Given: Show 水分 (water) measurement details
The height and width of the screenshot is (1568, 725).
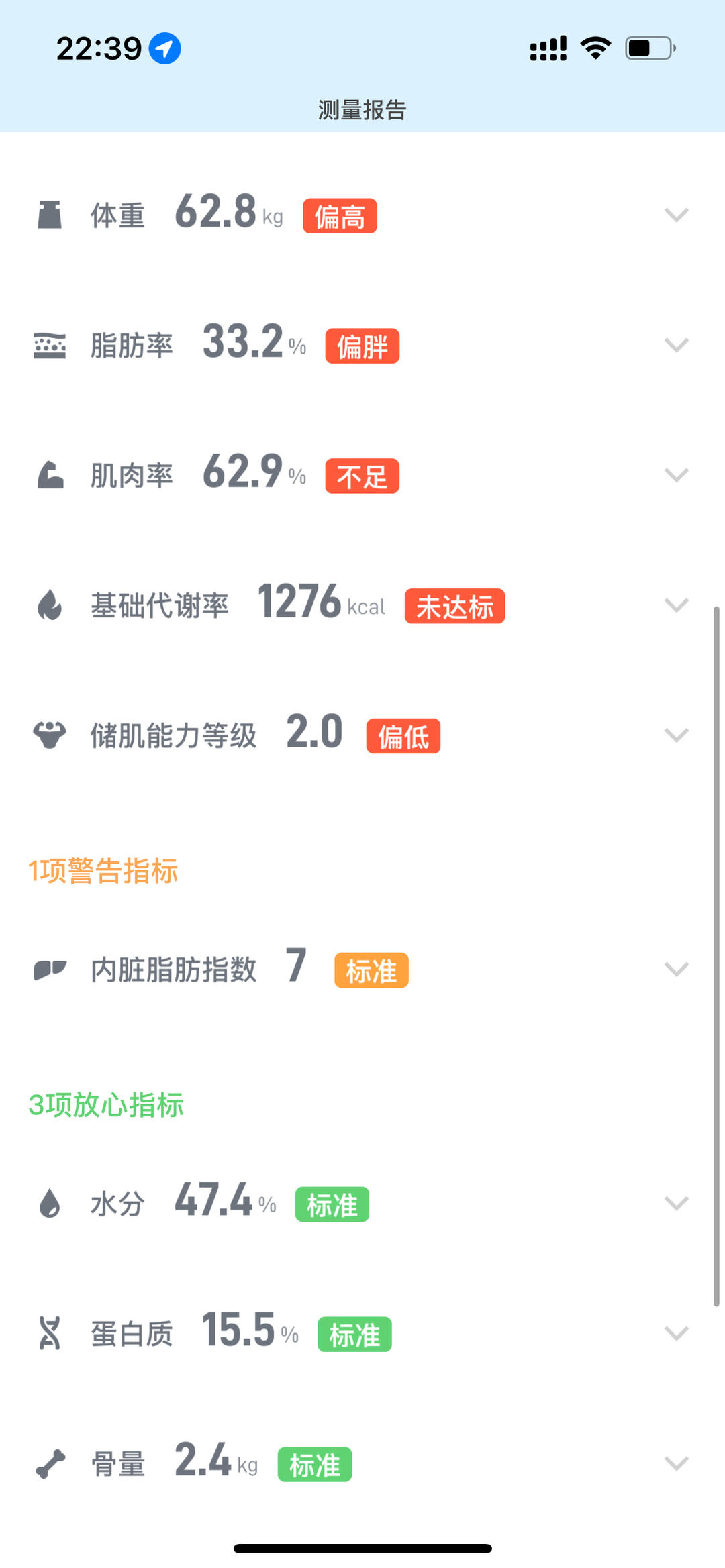Looking at the screenshot, I should coord(676,1203).
